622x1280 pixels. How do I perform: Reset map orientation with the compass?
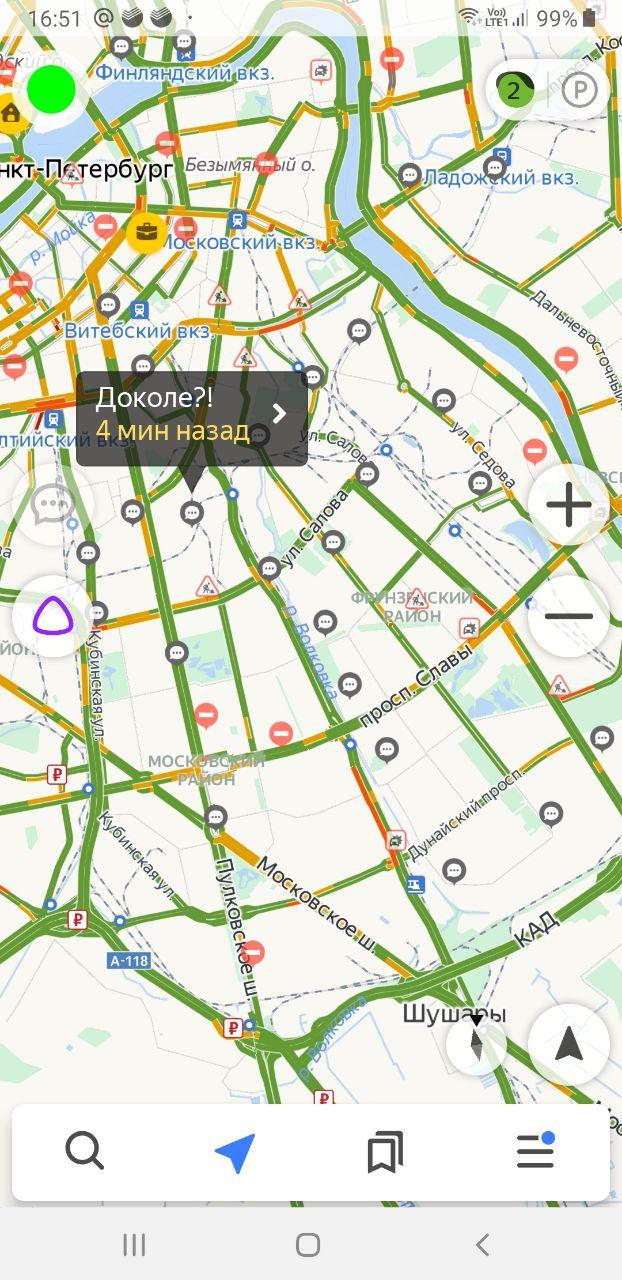pos(476,1044)
